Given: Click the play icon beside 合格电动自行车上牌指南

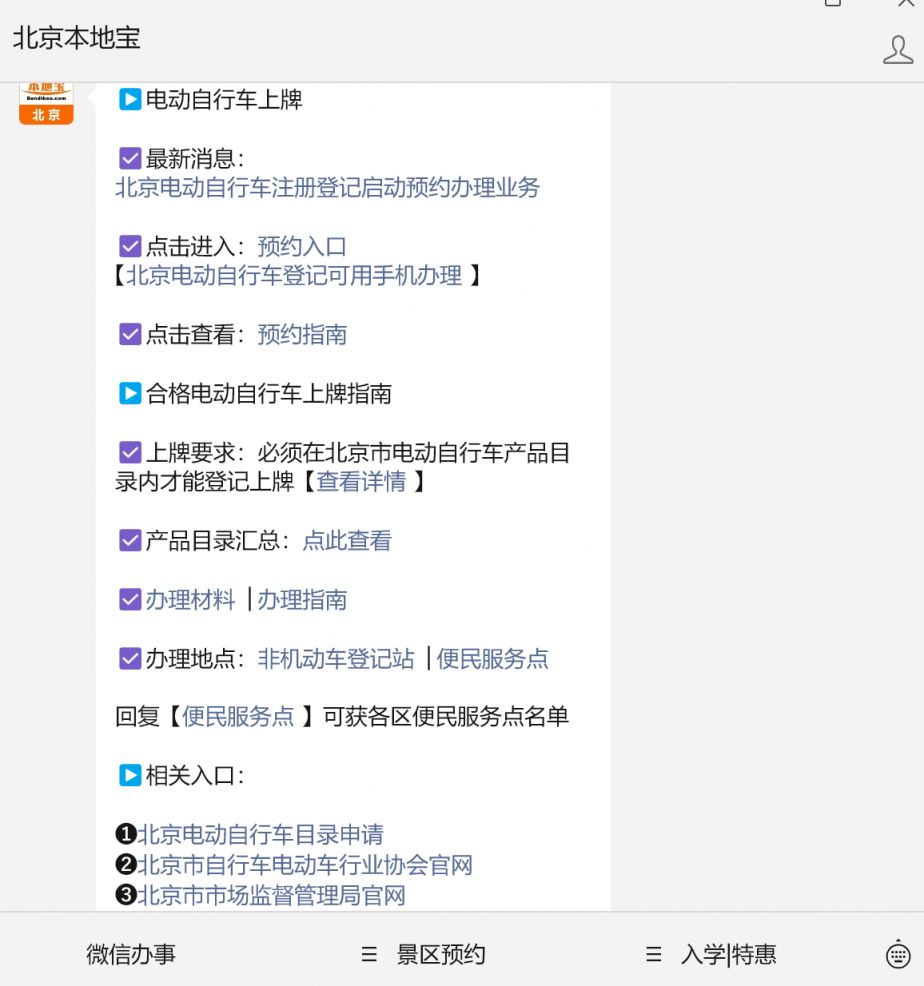Looking at the screenshot, I should [129, 393].
